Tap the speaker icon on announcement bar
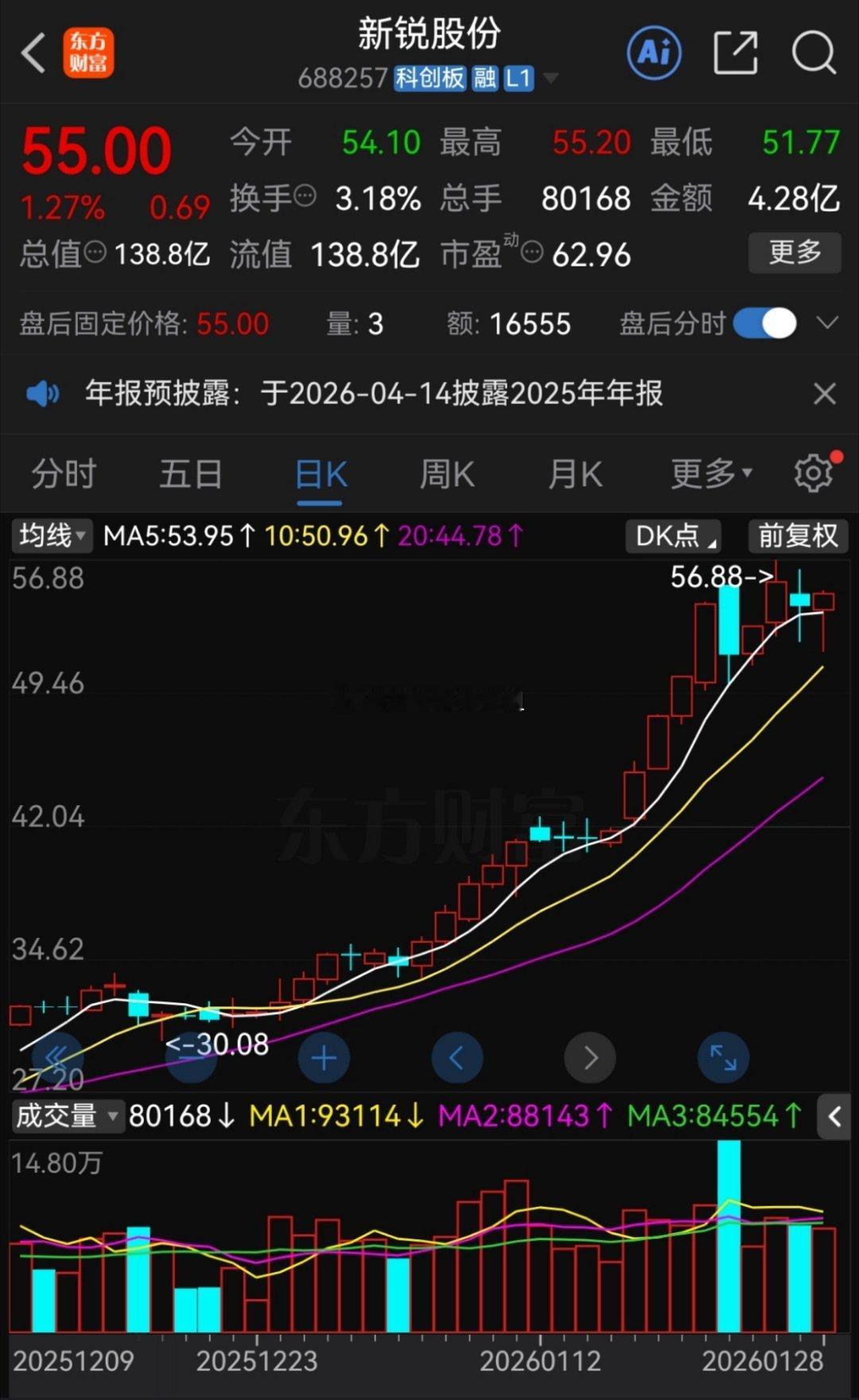Viewport: 859px width, 1400px height. click(44, 393)
